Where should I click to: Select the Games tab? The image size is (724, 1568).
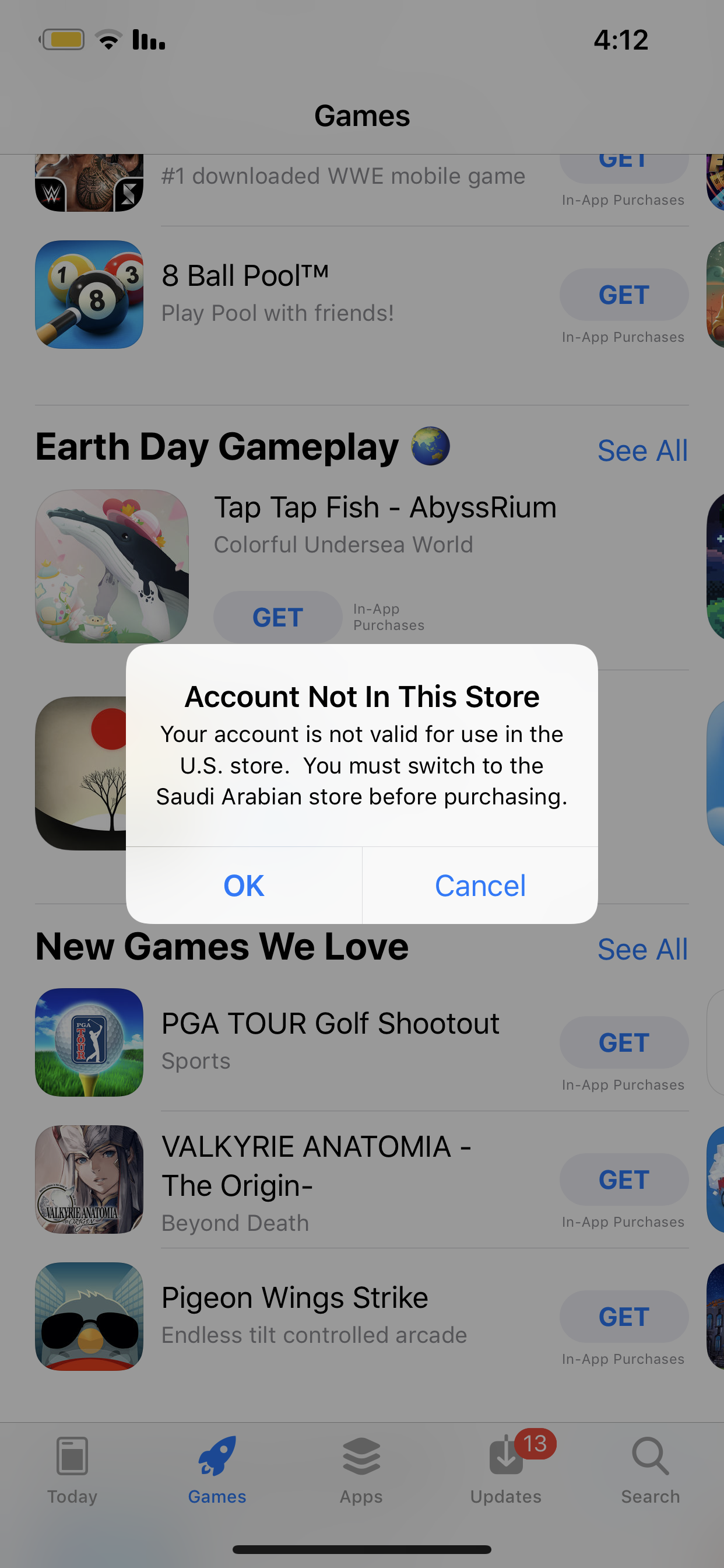point(217,1468)
